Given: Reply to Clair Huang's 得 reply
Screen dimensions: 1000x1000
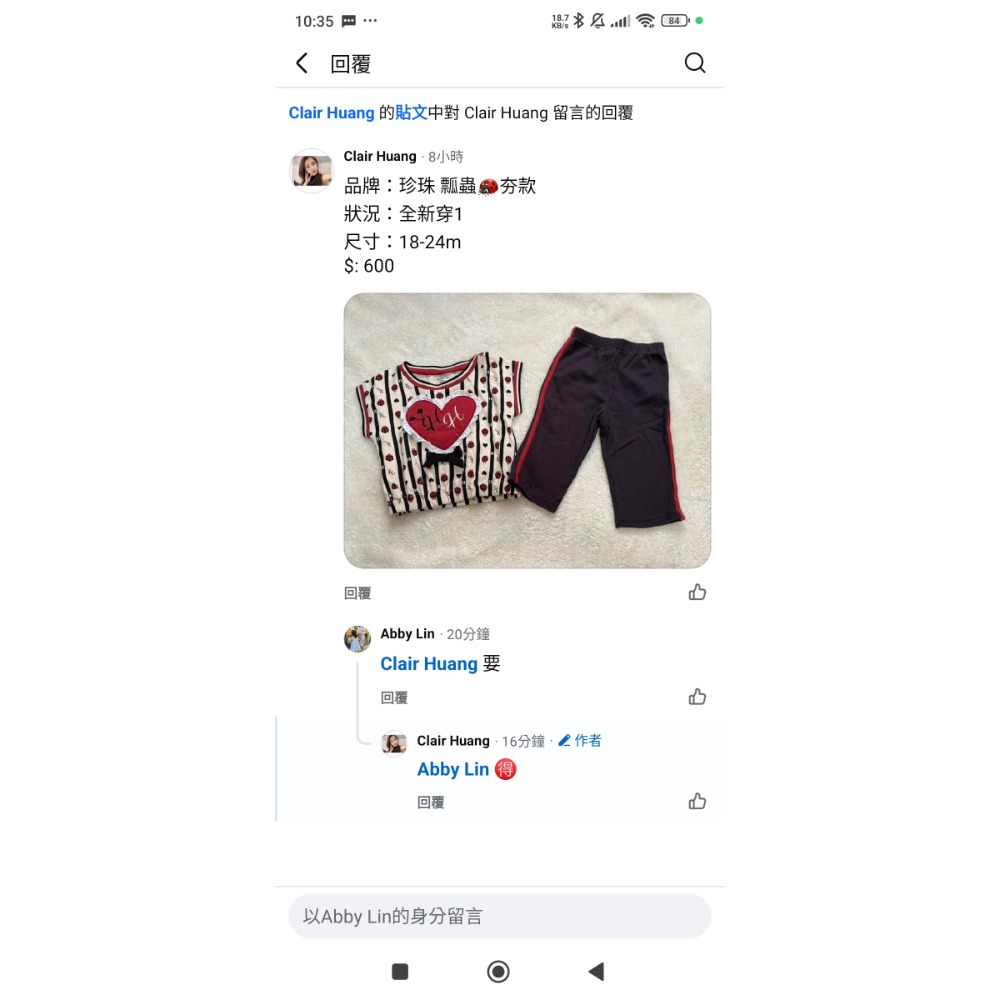Looking at the screenshot, I should [431, 802].
